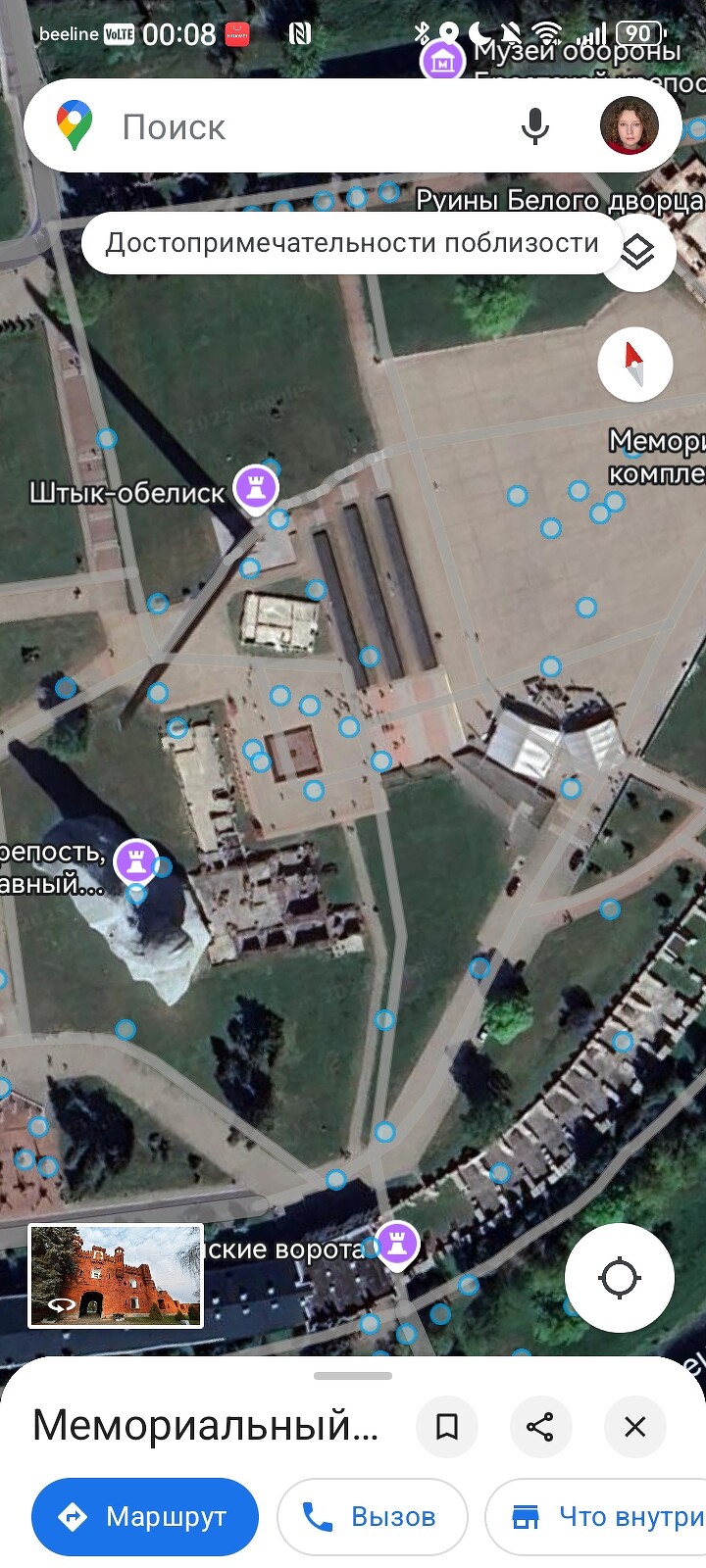Start voice search with the microphone
The image size is (706, 1568).
click(x=534, y=126)
